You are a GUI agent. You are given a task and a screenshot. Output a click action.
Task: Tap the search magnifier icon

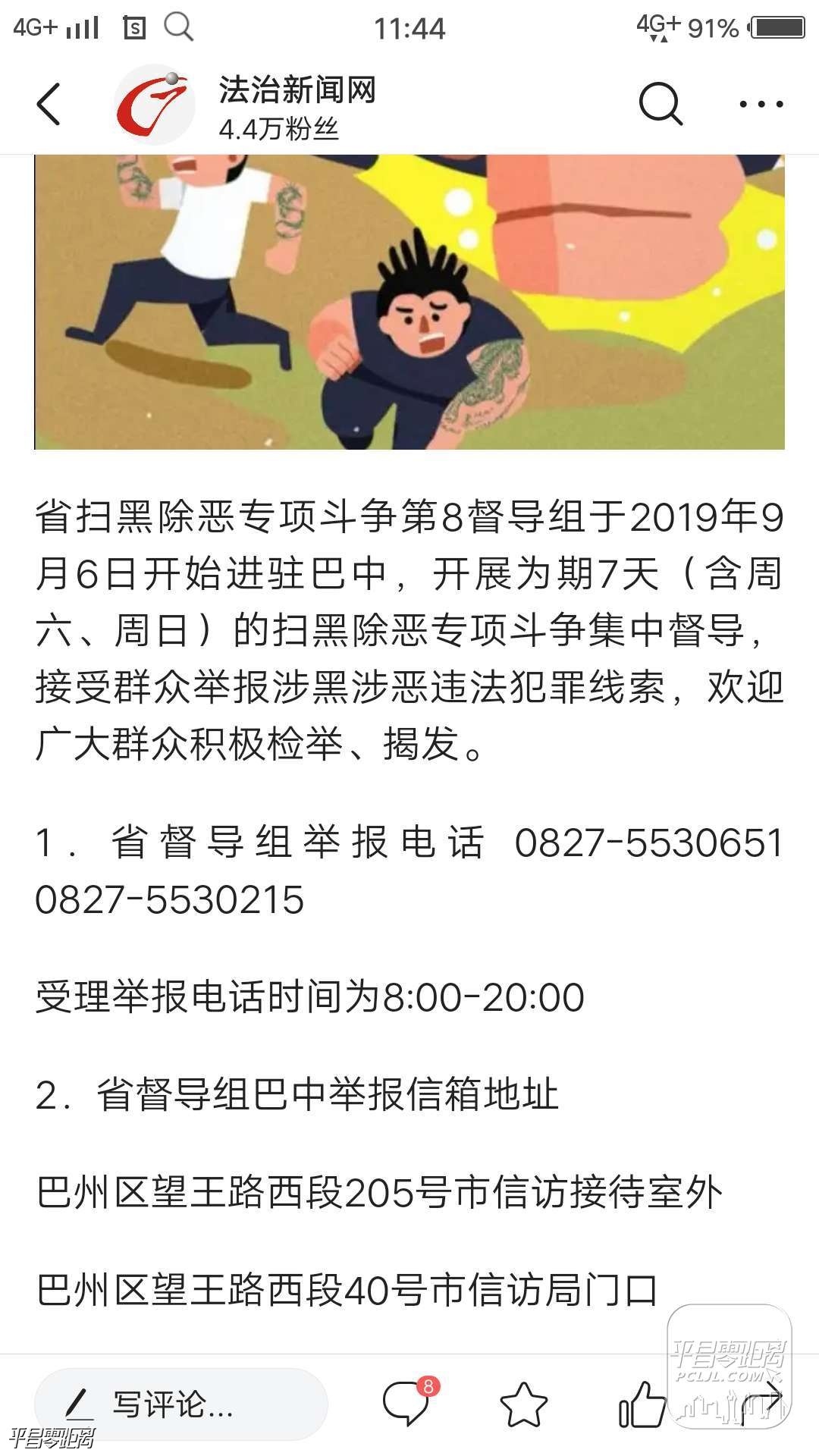[x=661, y=103]
